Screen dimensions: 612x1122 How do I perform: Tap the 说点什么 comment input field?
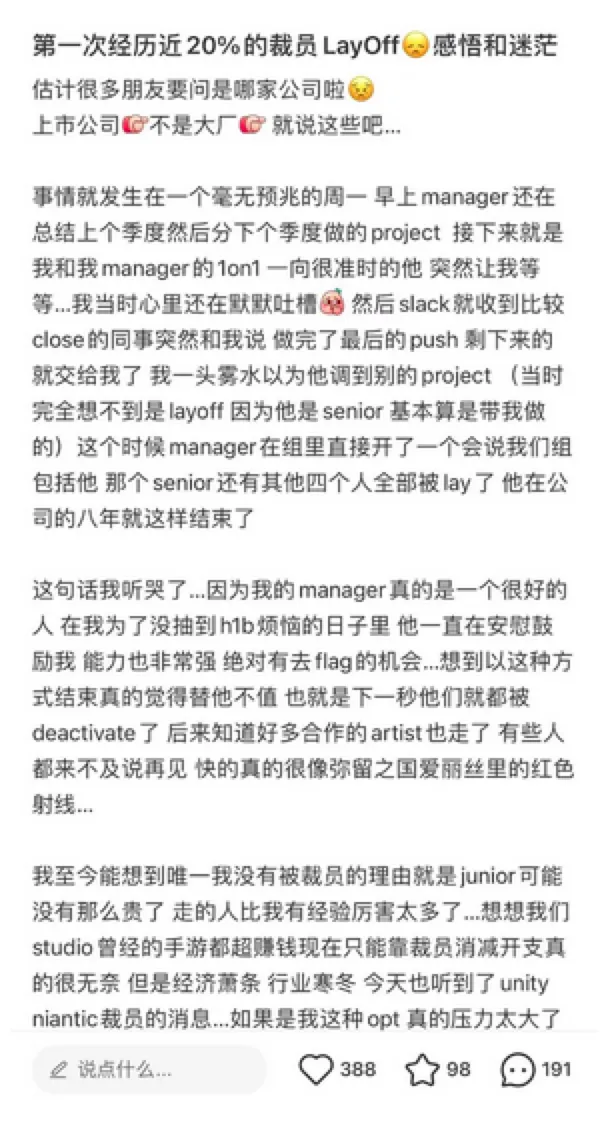(x=150, y=1069)
